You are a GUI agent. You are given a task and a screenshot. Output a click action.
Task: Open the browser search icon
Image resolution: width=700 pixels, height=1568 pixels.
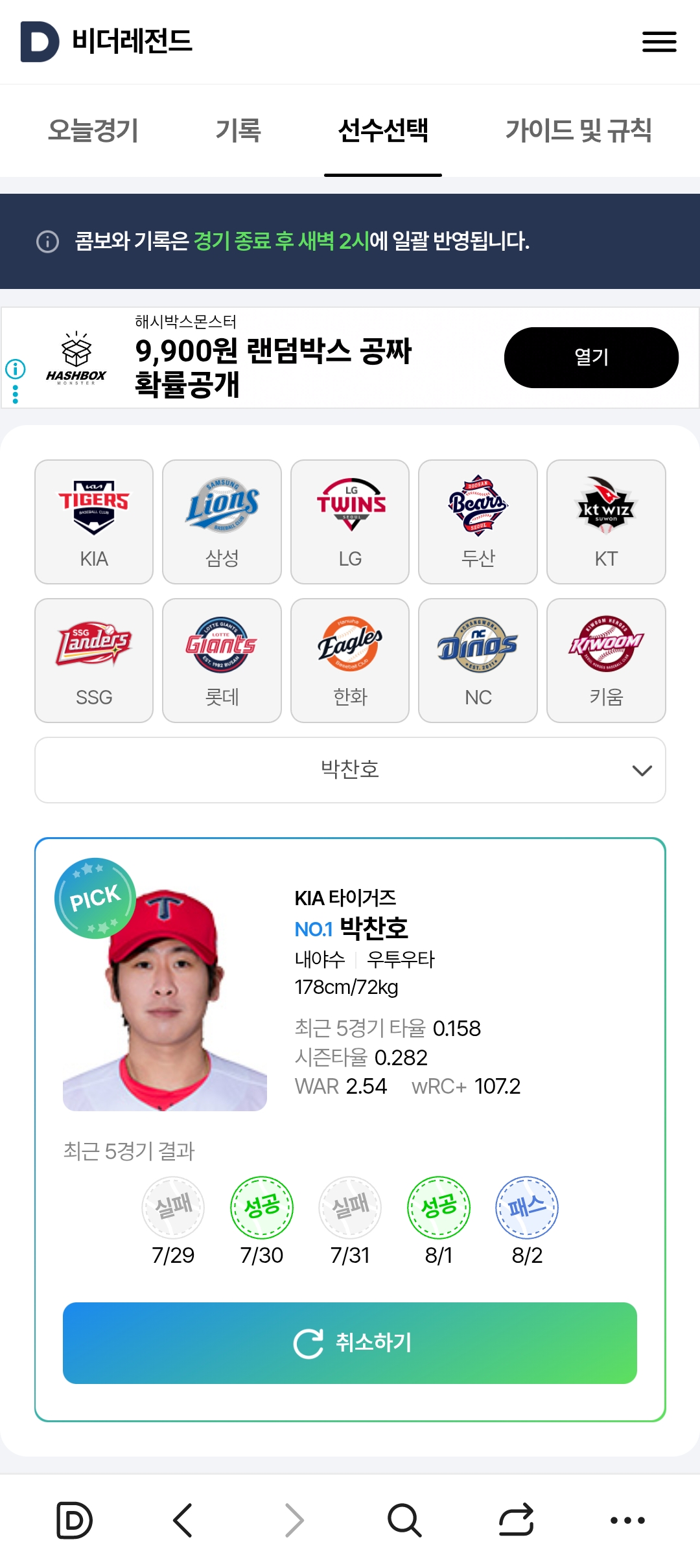404,1520
